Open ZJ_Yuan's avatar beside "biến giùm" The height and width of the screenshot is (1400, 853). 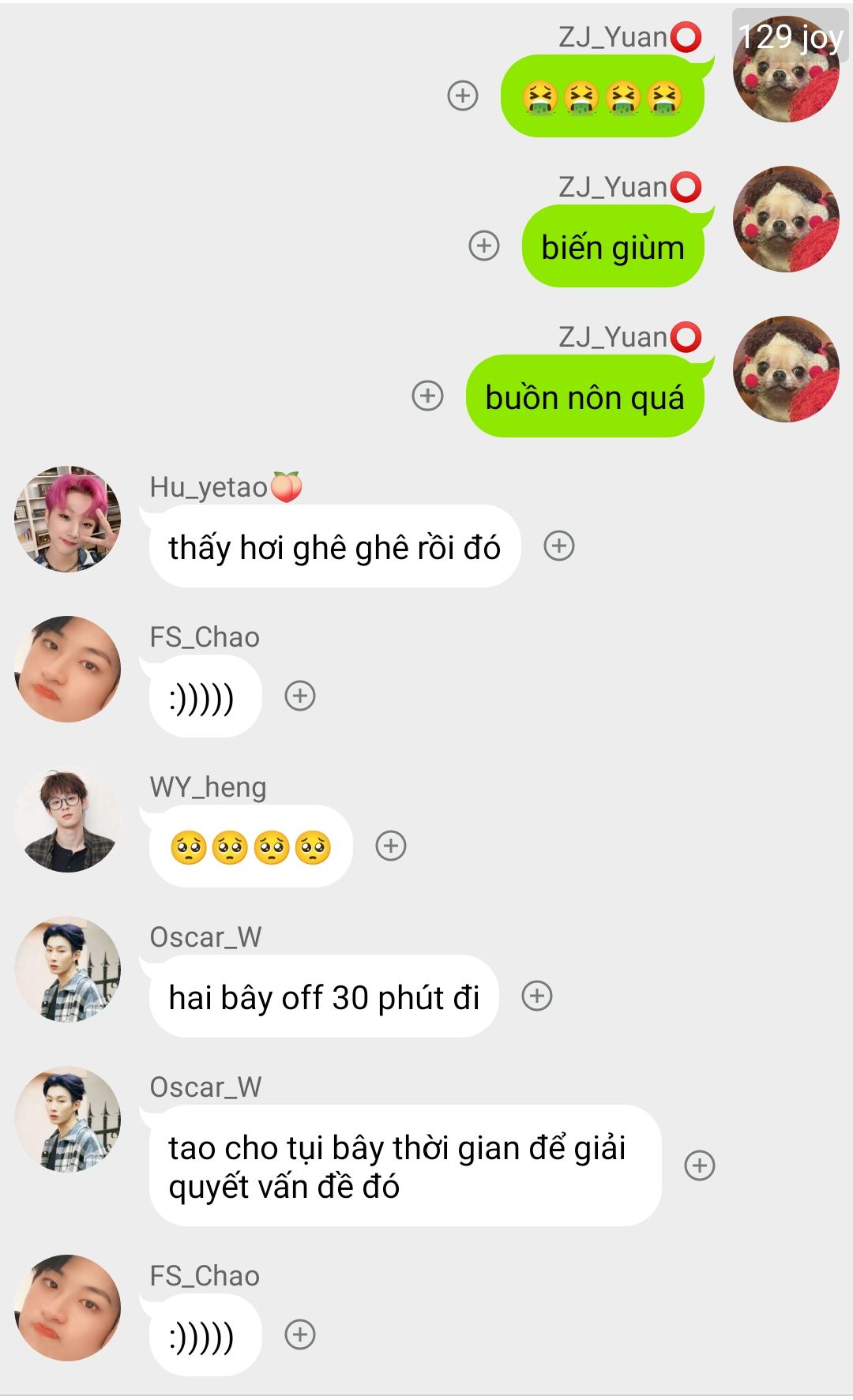tap(786, 219)
